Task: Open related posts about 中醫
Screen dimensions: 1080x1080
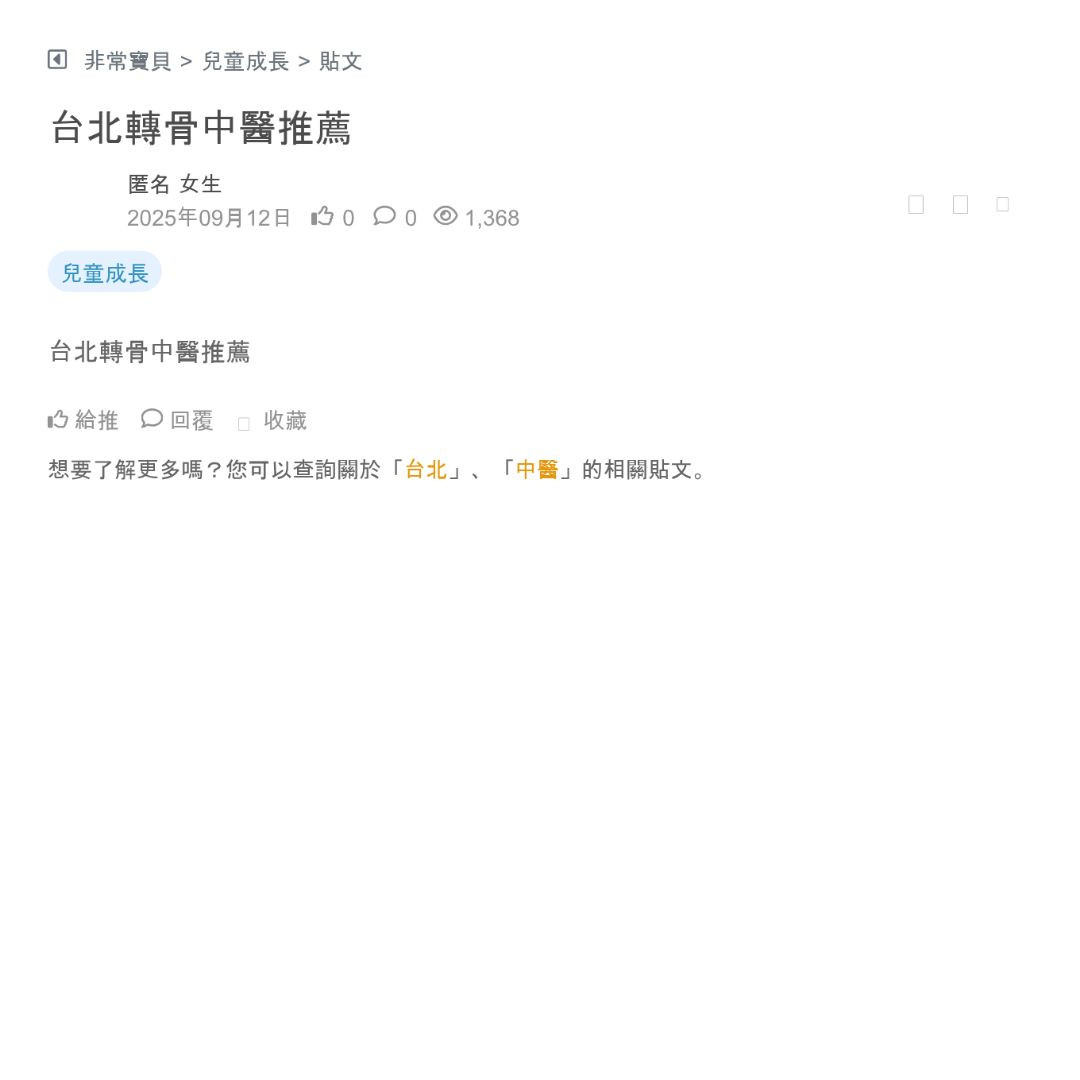Action: tap(537, 469)
